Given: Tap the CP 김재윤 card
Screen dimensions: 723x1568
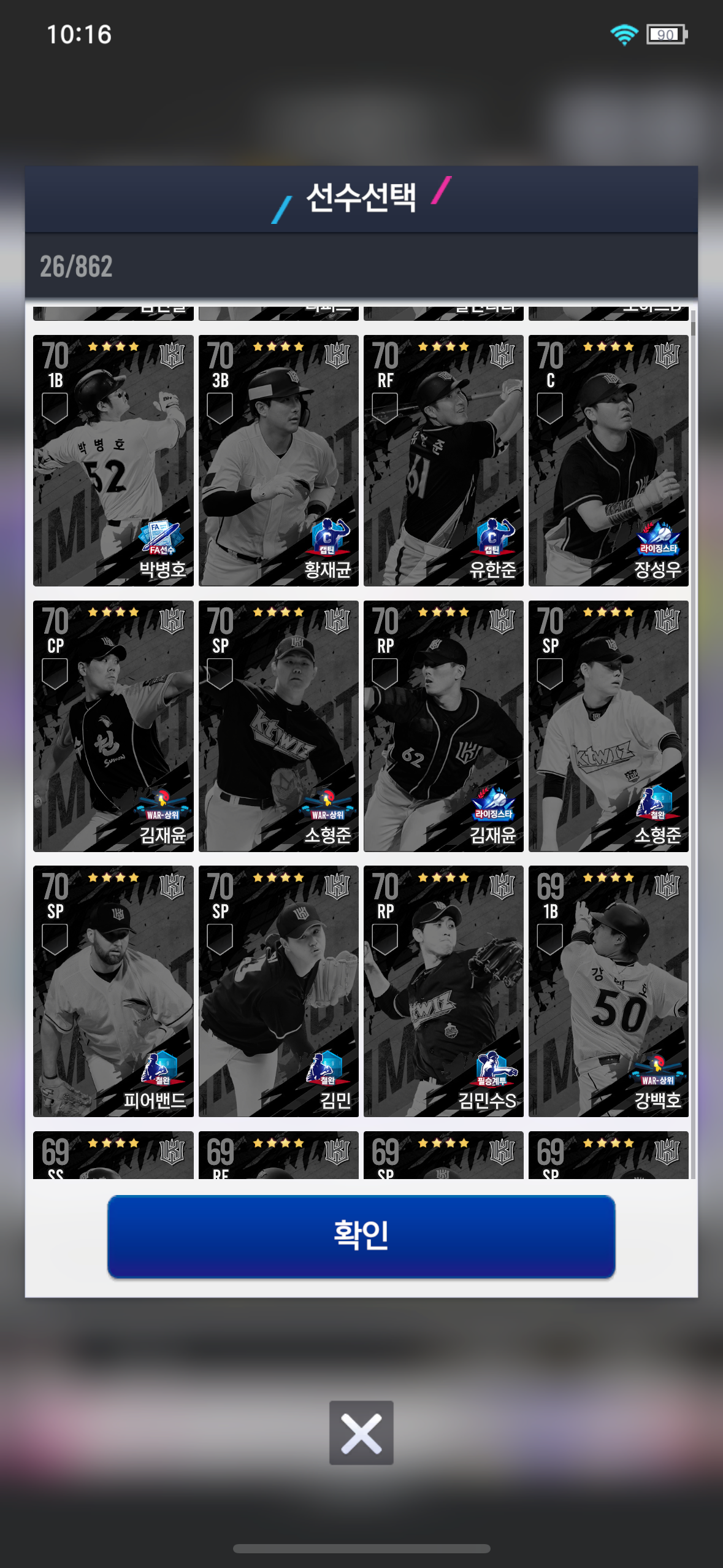Looking at the screenshot, I should click(113, 726).
